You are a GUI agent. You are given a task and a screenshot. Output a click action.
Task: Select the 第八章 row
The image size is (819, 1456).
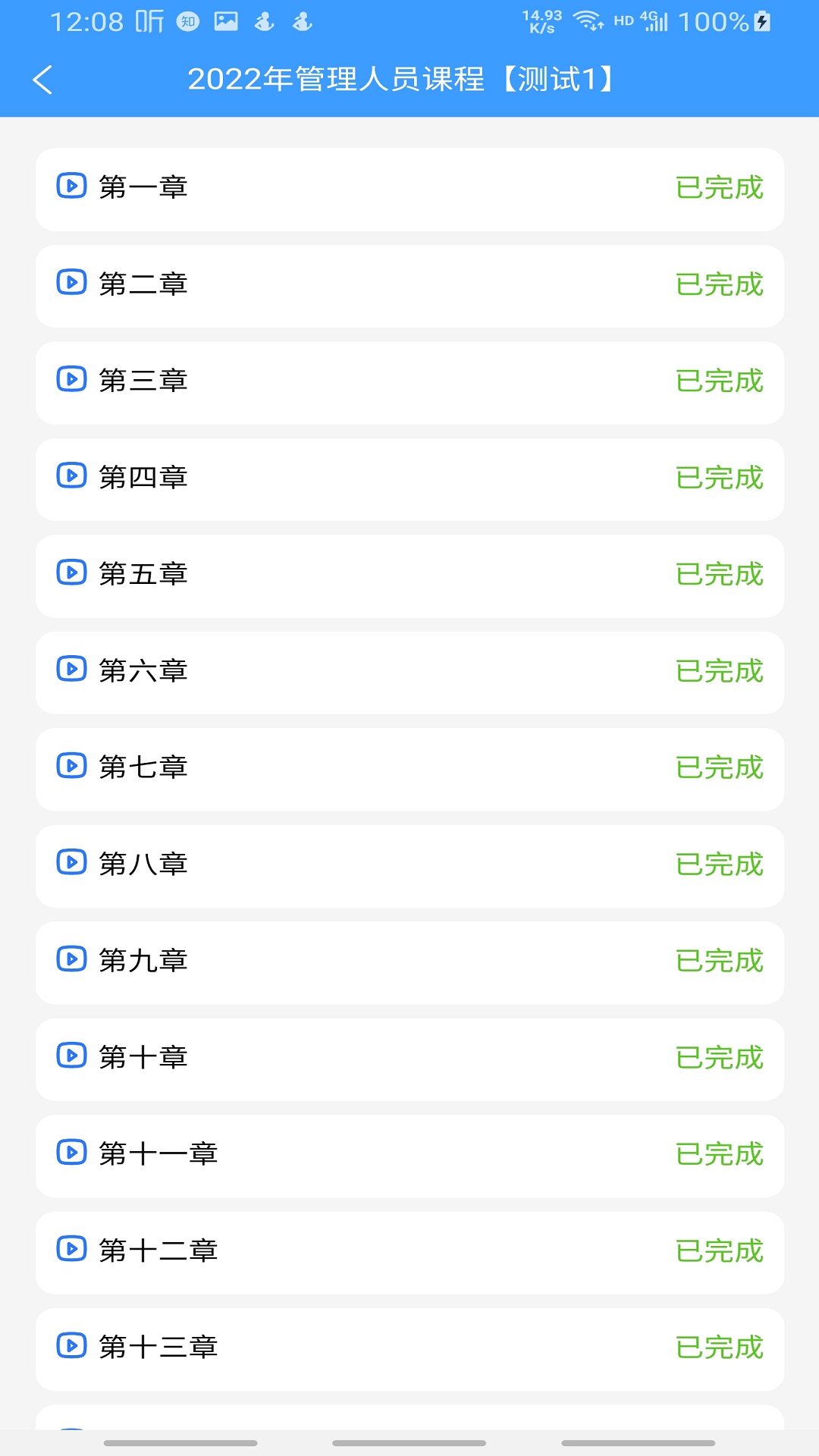click(x=409, y=865)
